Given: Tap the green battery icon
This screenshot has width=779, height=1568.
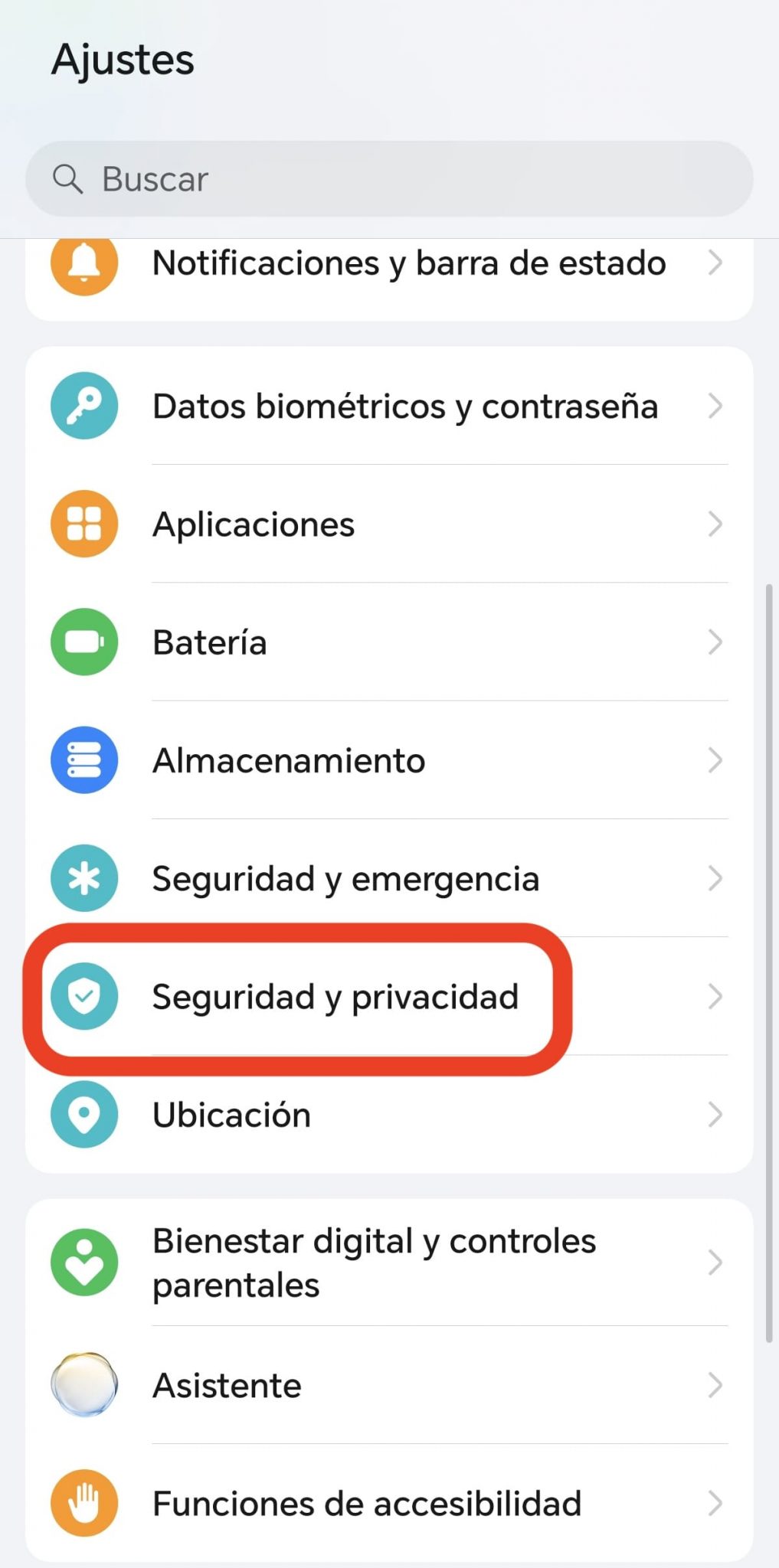Looking at the screenshot, I should (84, 642).
